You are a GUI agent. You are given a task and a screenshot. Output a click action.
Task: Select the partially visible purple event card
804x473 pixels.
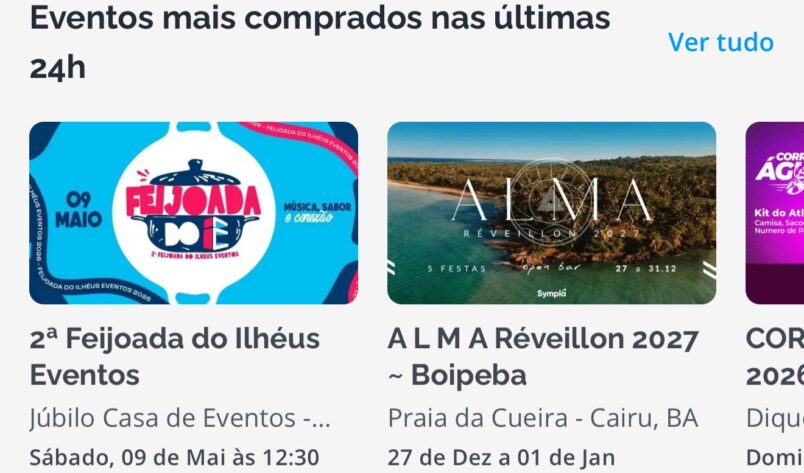(x=775, y=213)
